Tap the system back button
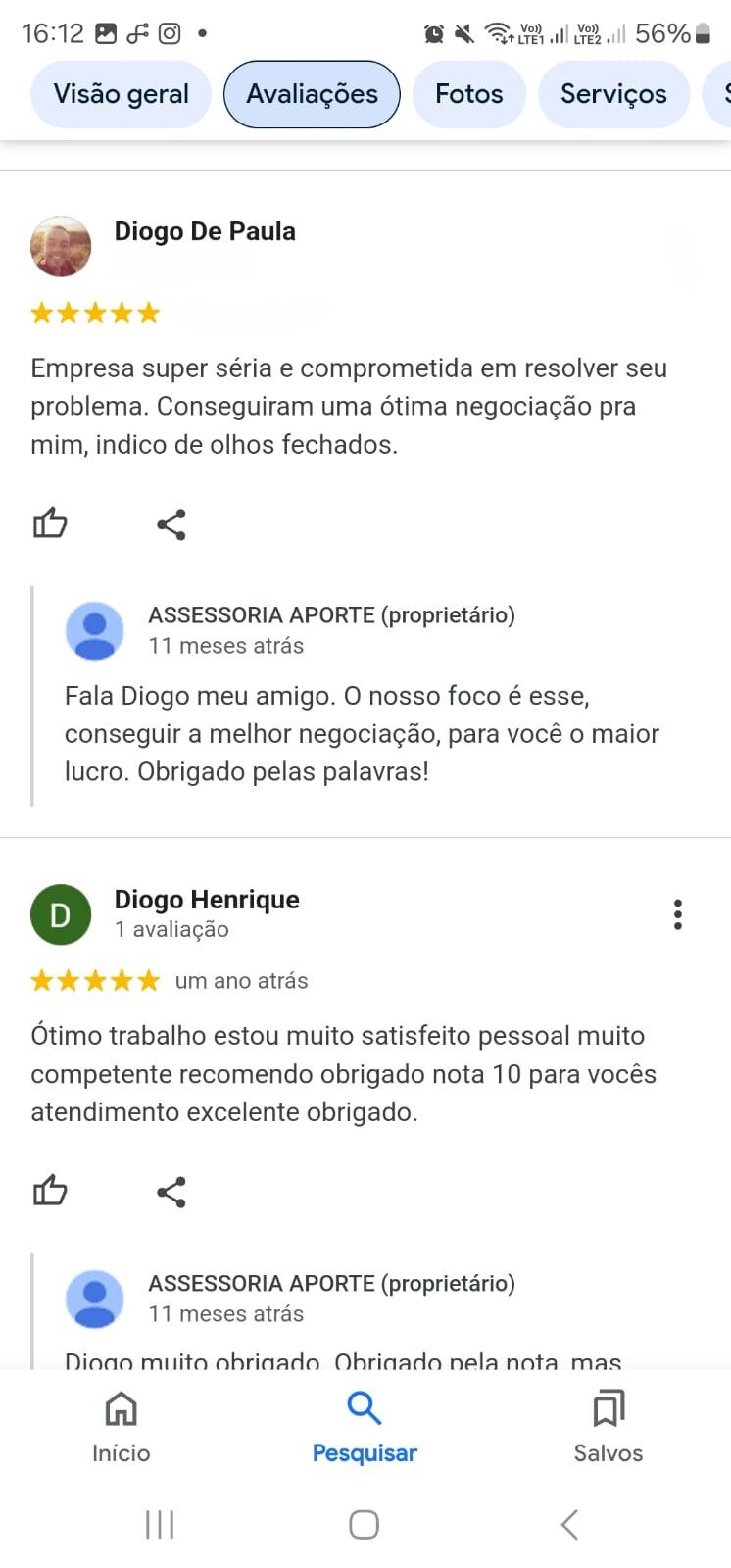The height and width of the screenshot is (1568, 731). [x=569, y=1524]
